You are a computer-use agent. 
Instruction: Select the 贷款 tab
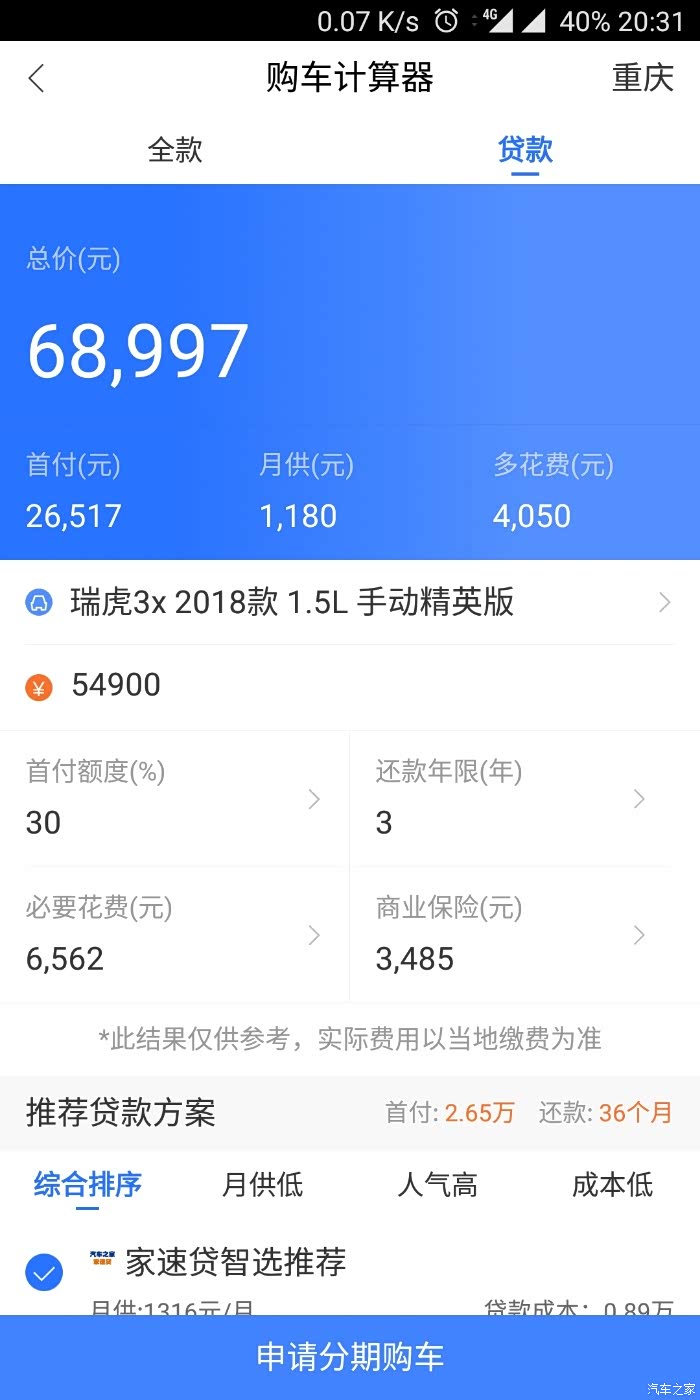pyautogui.click(x=525, y=150)
